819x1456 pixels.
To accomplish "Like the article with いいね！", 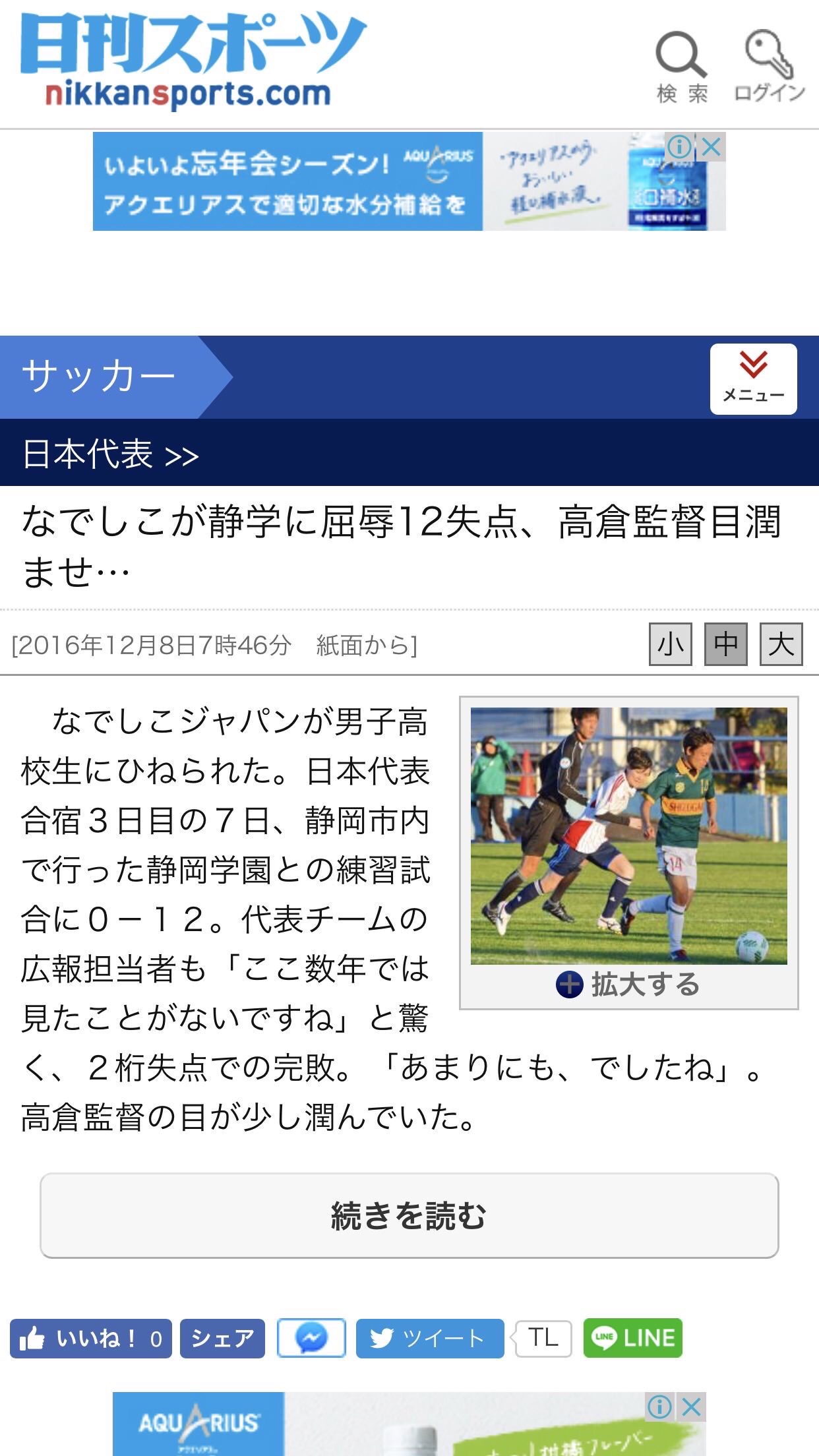I will [x=91, y=1338].
